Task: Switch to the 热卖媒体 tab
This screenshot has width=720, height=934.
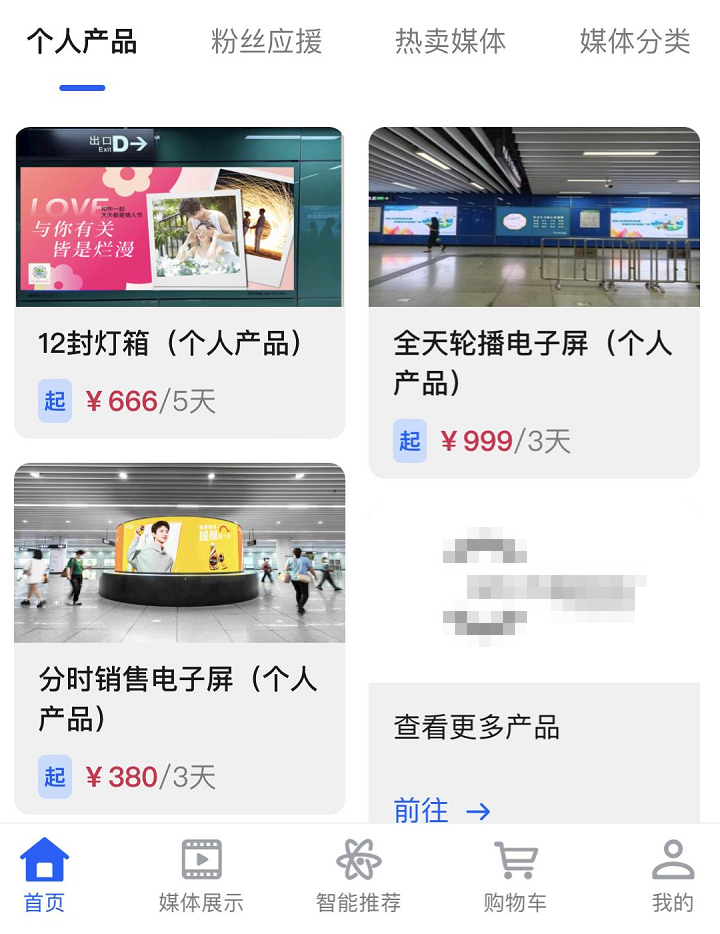Action: pyautogui.click(x=450, y=42)
